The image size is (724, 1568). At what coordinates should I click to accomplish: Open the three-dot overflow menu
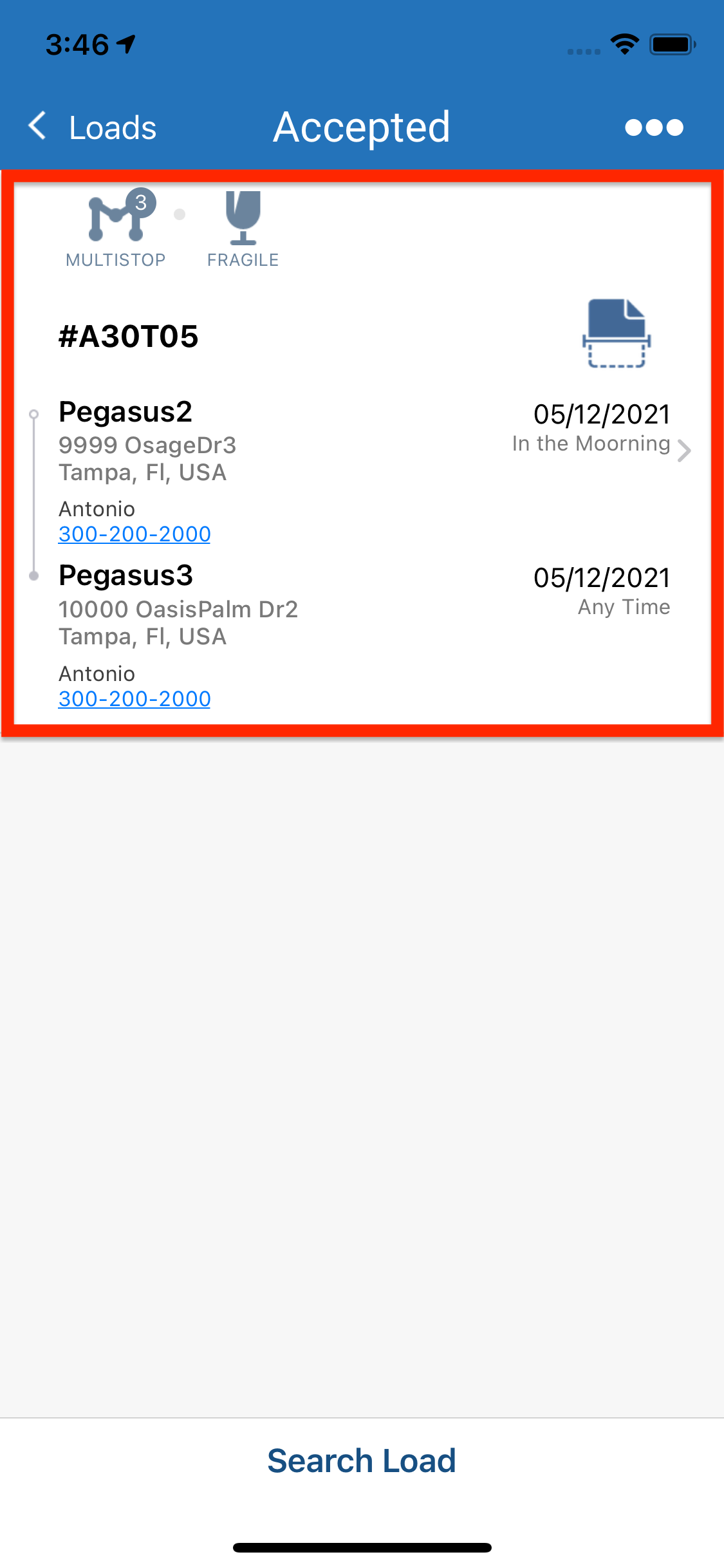click(x=654, y=127)
